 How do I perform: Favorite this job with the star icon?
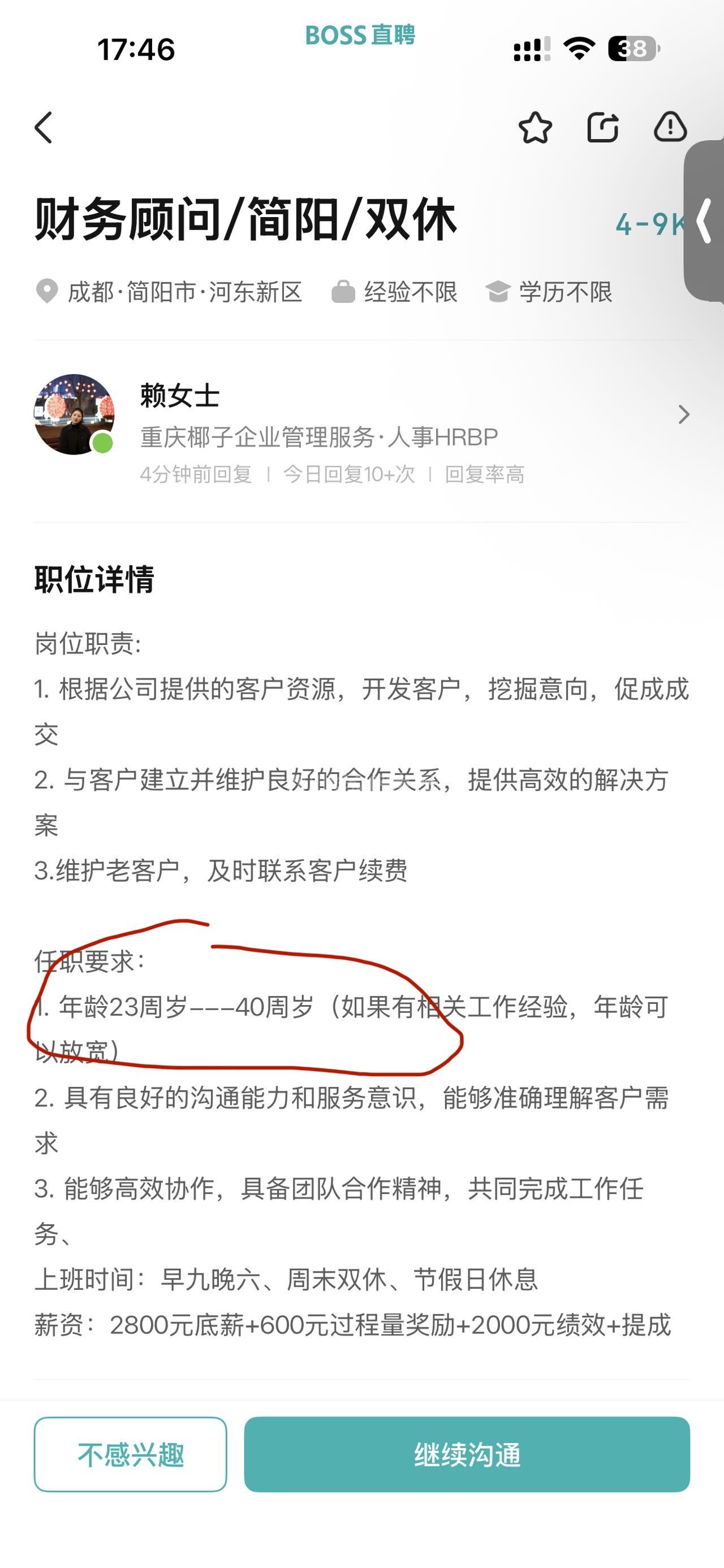pyautogui.click(x=535, y=128)
